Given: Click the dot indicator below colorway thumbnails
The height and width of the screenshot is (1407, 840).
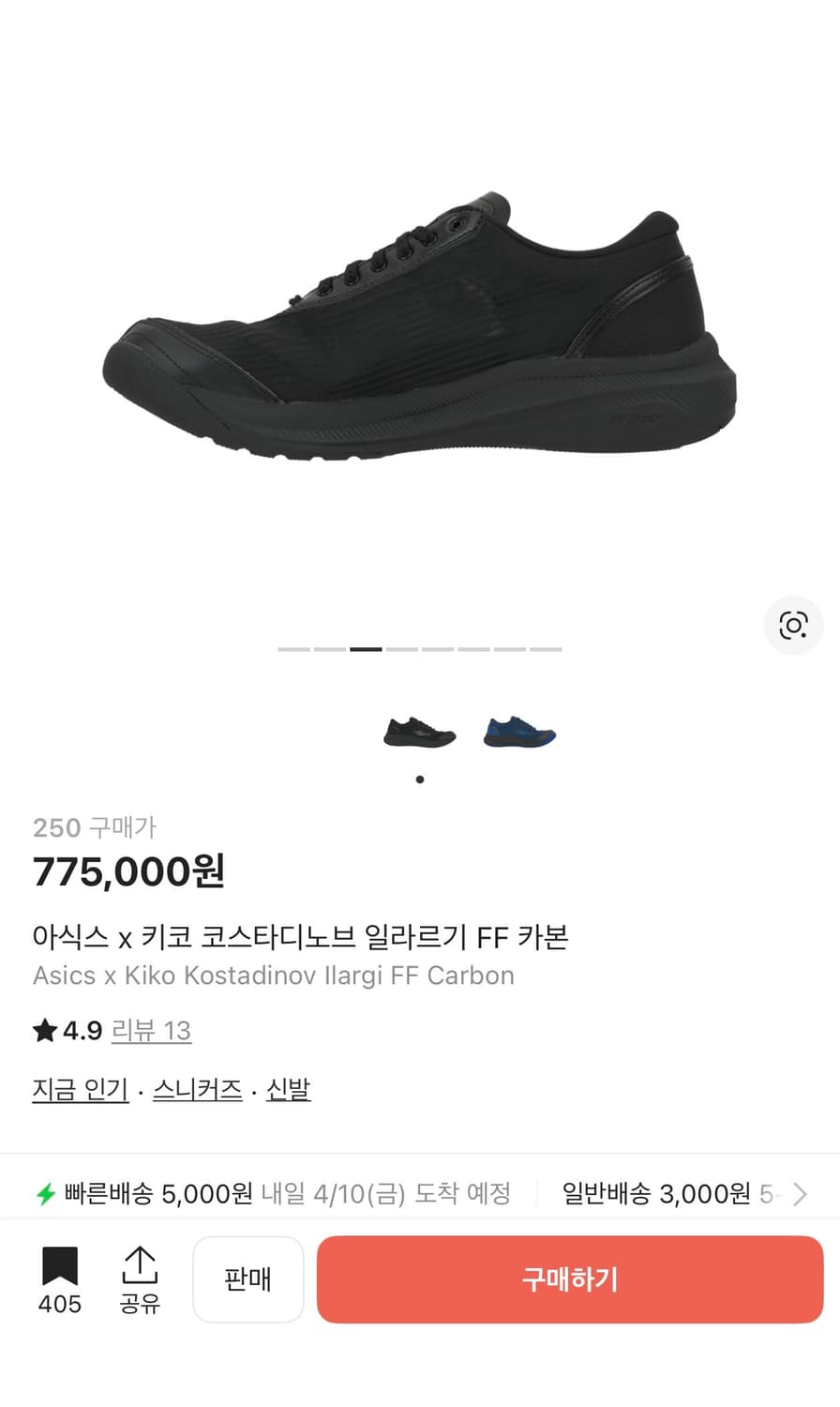Looking at the screenshot, I should (420, 779).
